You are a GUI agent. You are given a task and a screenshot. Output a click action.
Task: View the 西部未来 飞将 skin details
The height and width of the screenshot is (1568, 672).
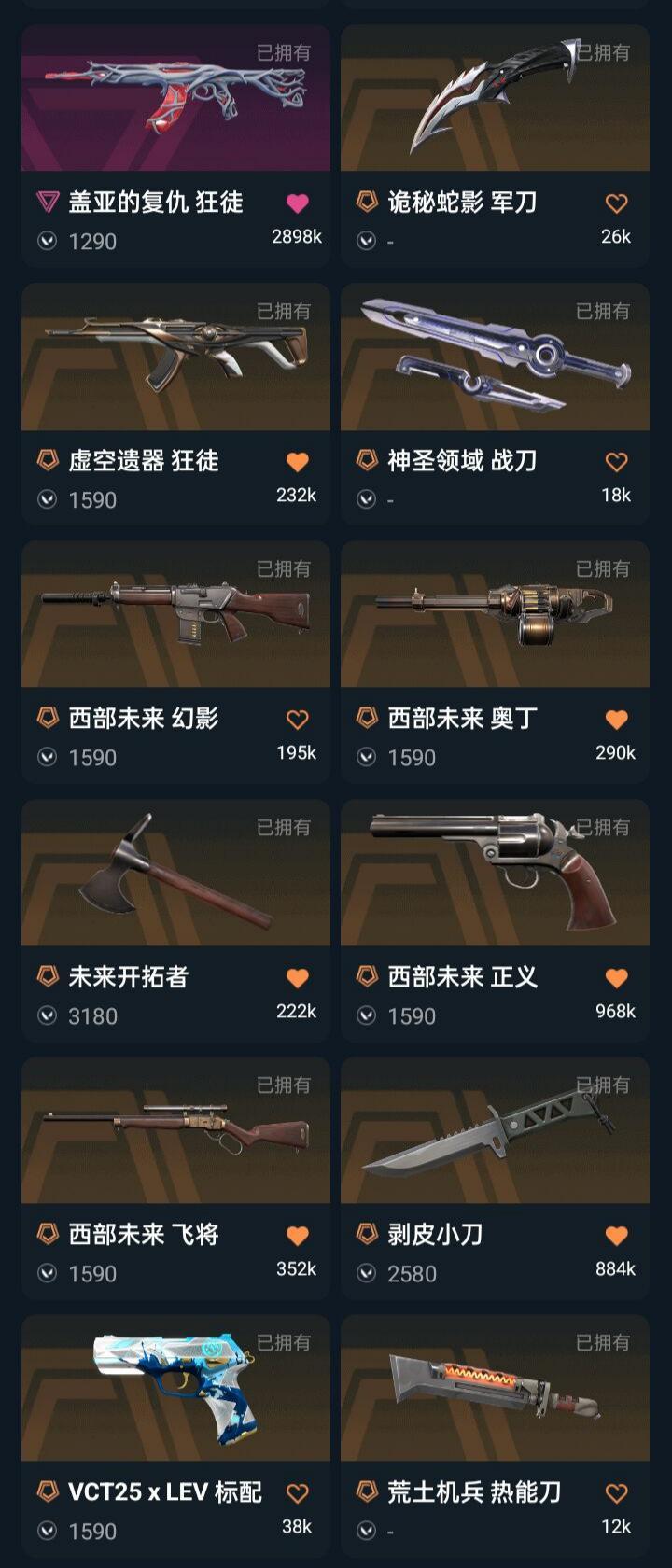click(x=175, y=1132)
